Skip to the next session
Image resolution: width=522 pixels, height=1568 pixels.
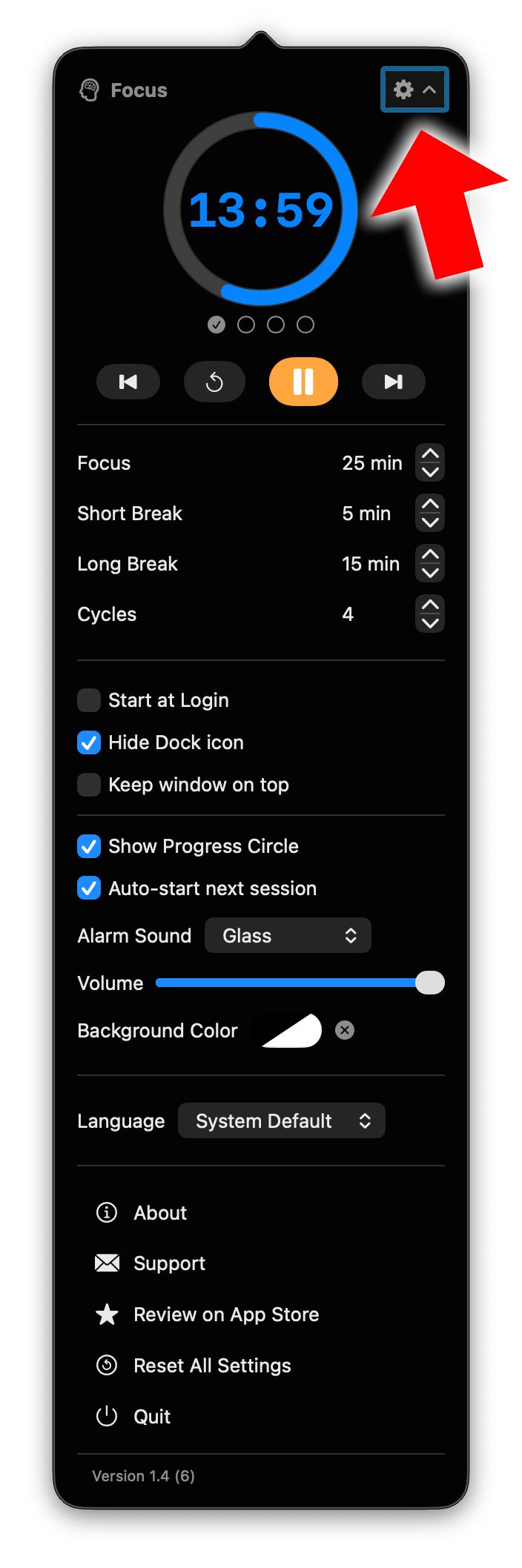click(x=393, y=382)
